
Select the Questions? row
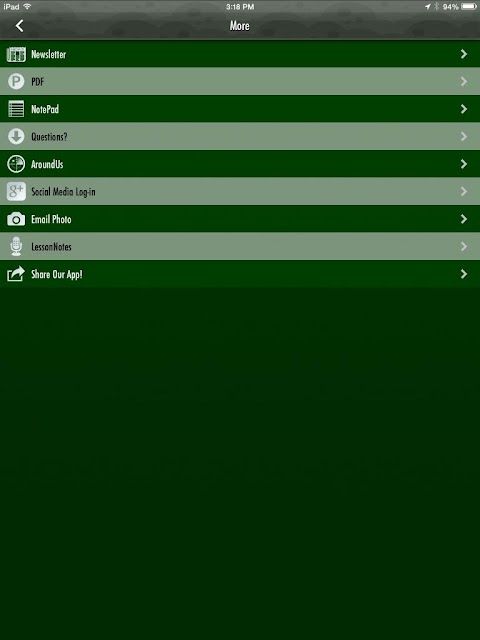[x=240, y=136]
